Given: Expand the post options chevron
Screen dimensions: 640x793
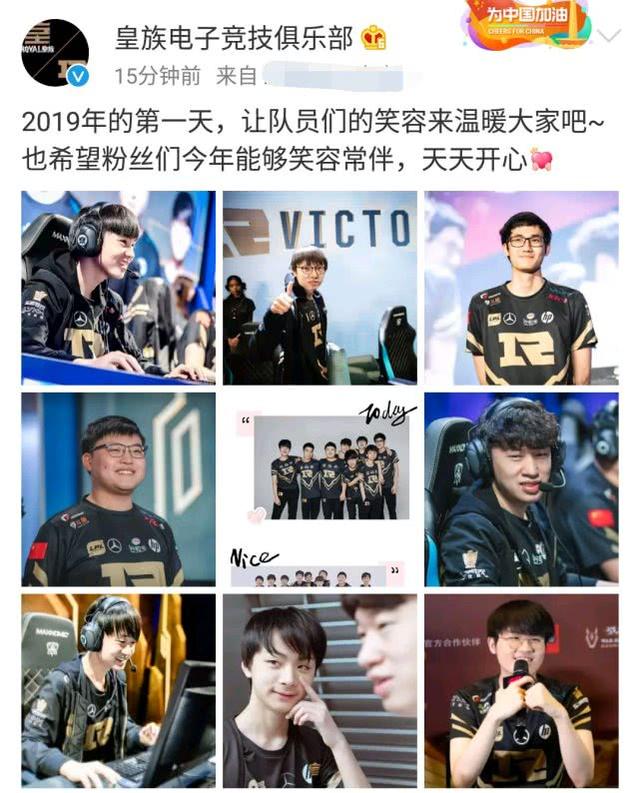Looking at the screenshot, I should pos(608,35).
